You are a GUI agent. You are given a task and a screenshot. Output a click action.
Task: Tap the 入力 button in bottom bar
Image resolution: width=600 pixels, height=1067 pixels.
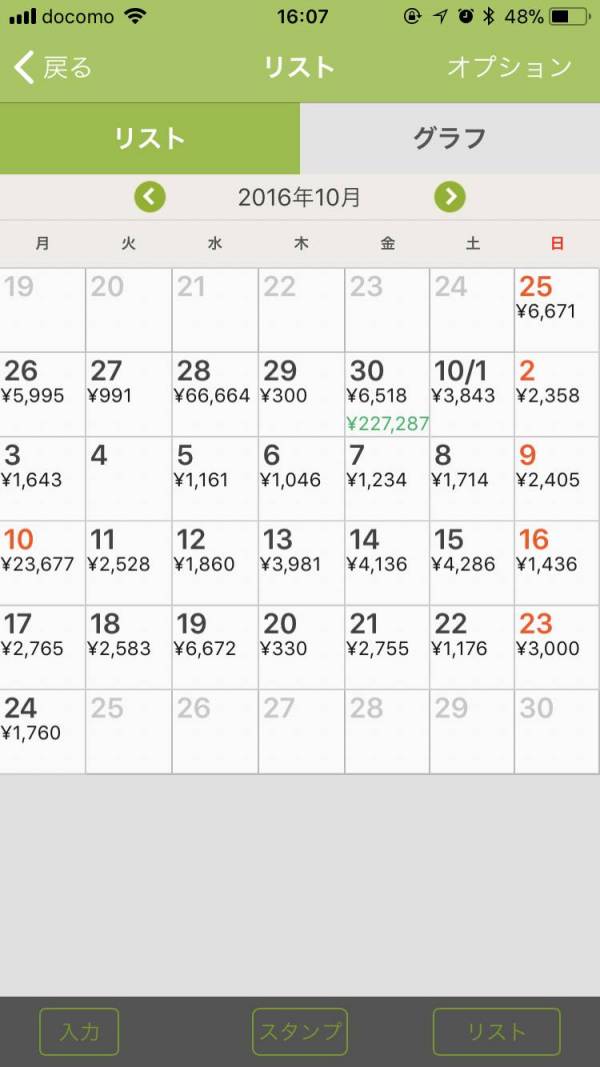[x=79, y=1032]
